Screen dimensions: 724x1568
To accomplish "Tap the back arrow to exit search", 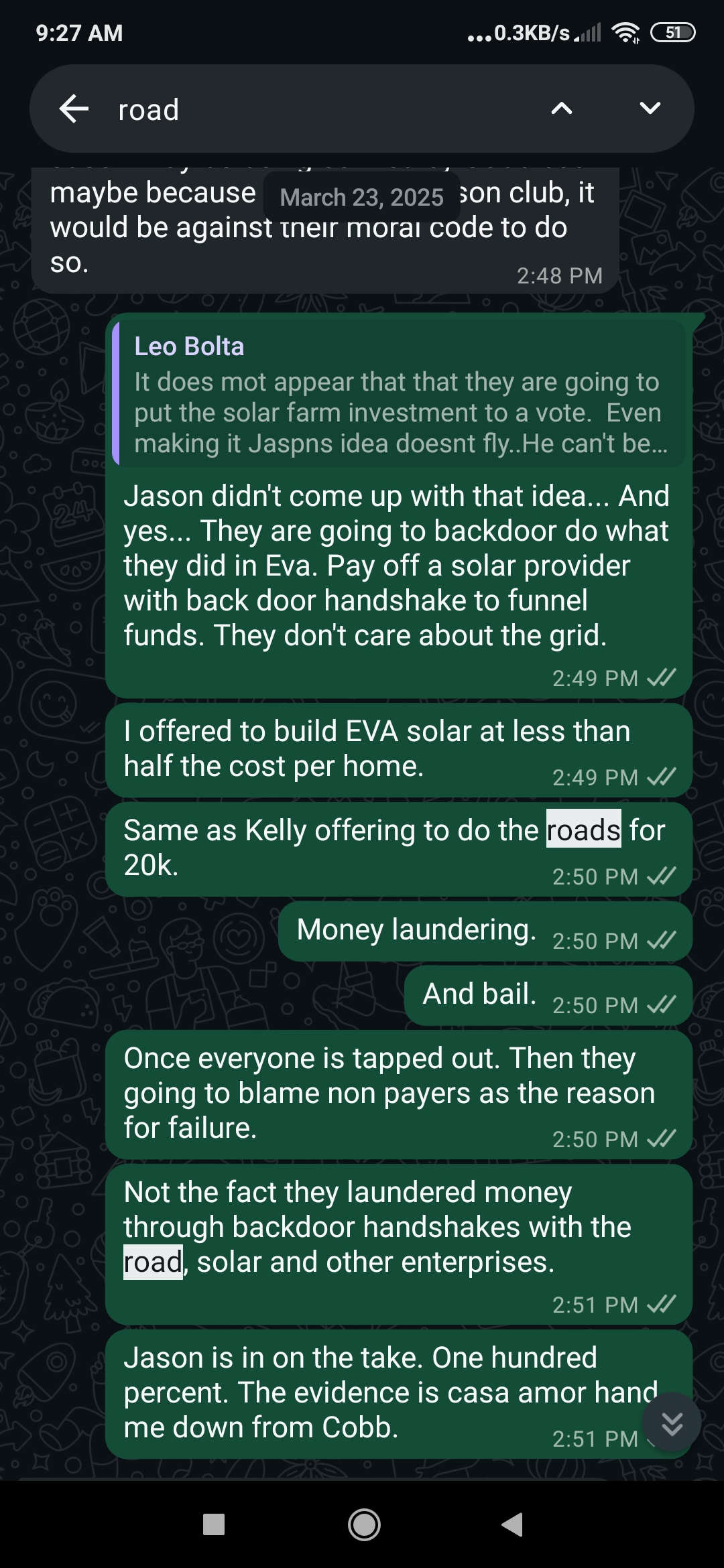I will pos(74,109).
